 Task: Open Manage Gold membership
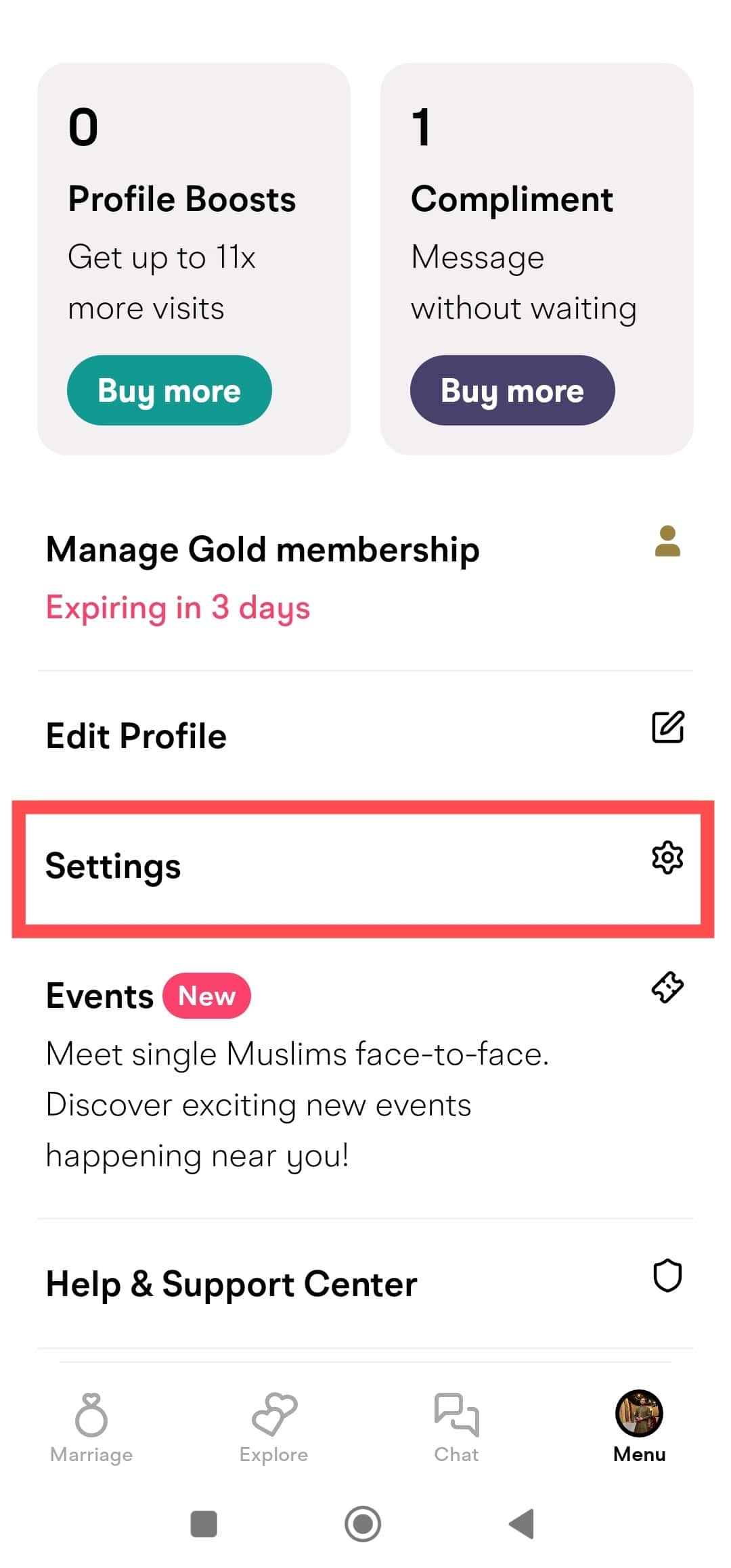pyautogui.click(x=365, y=577)
